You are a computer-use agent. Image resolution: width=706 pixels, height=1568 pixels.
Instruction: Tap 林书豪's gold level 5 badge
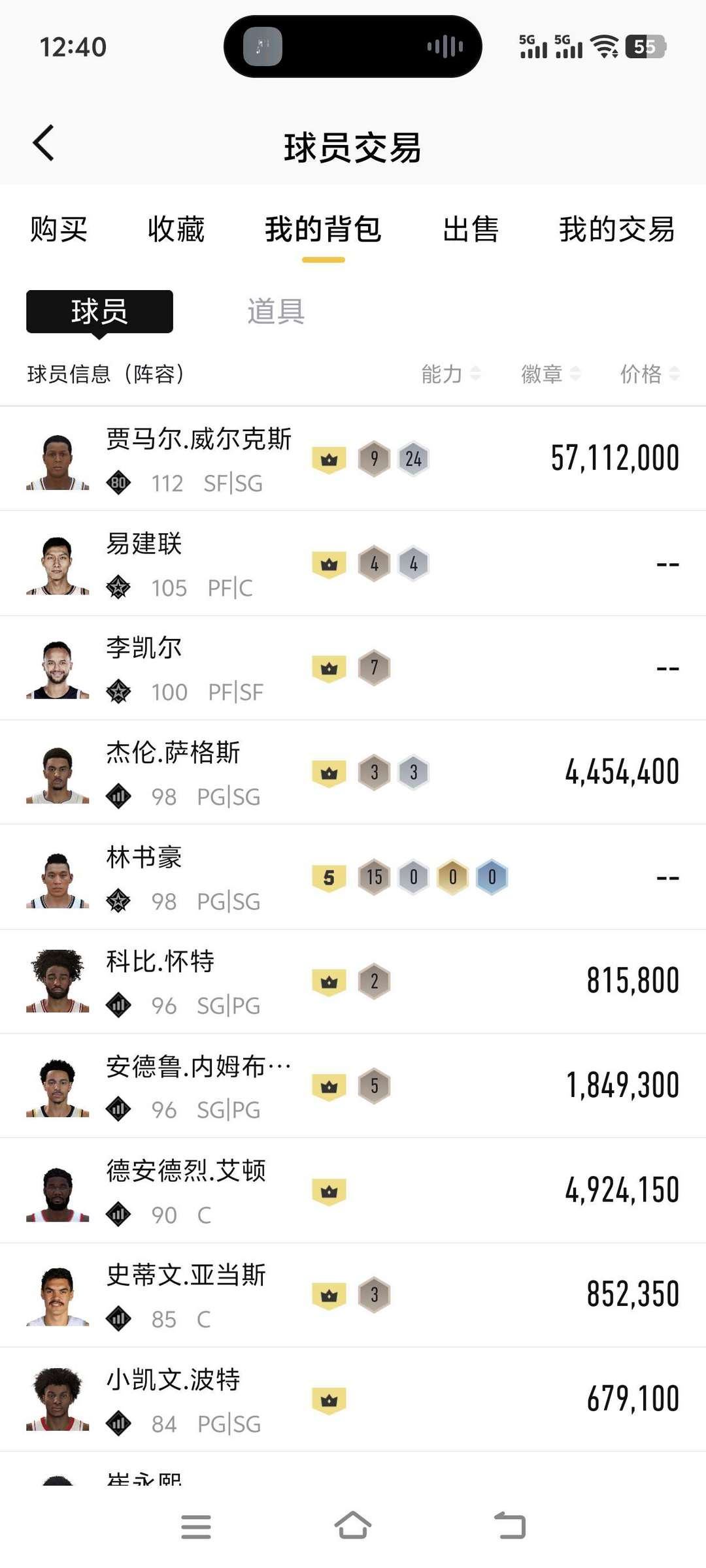329,877
